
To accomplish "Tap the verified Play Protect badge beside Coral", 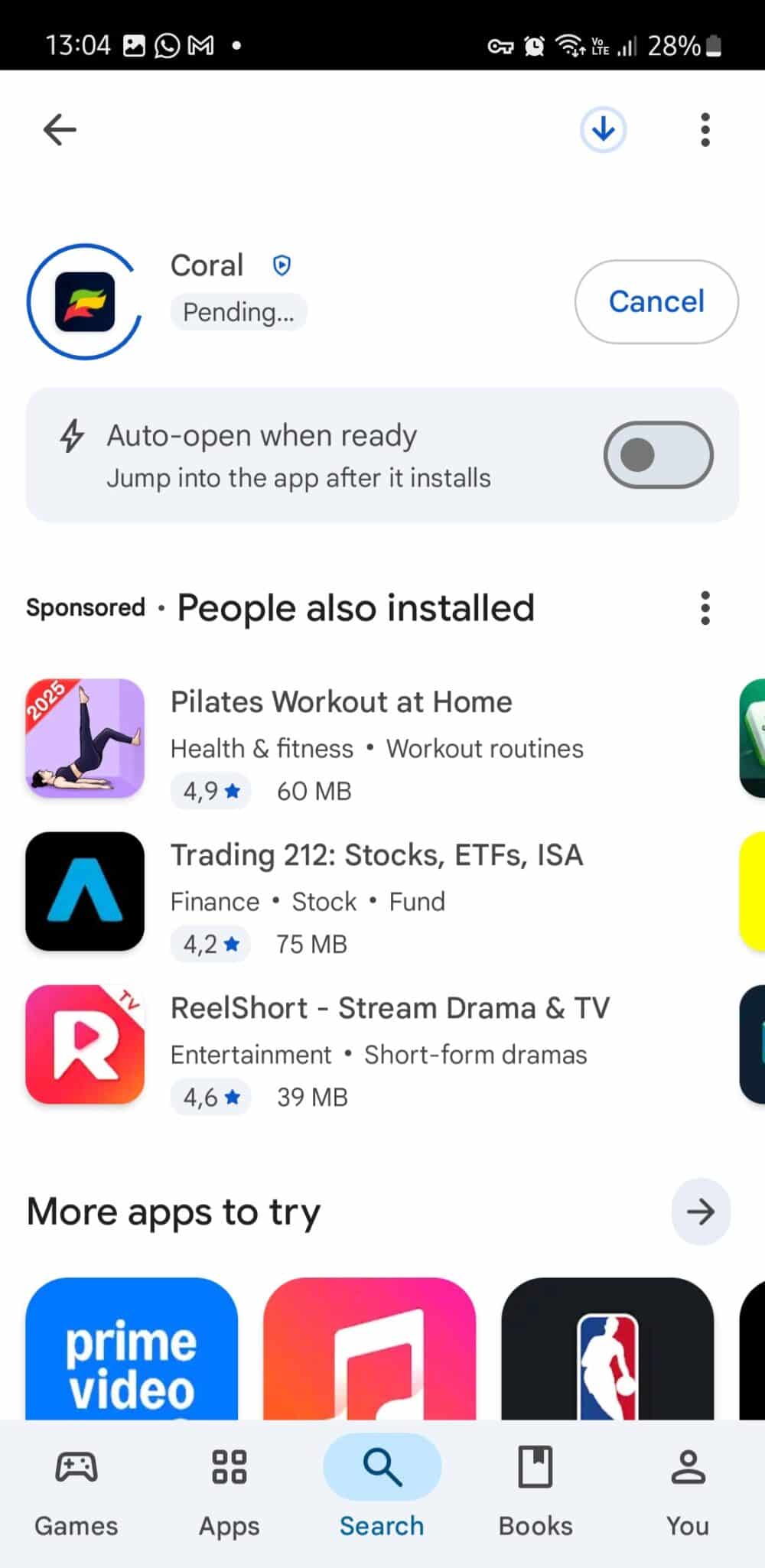I will pyautogui.click(x=282, y=266).
